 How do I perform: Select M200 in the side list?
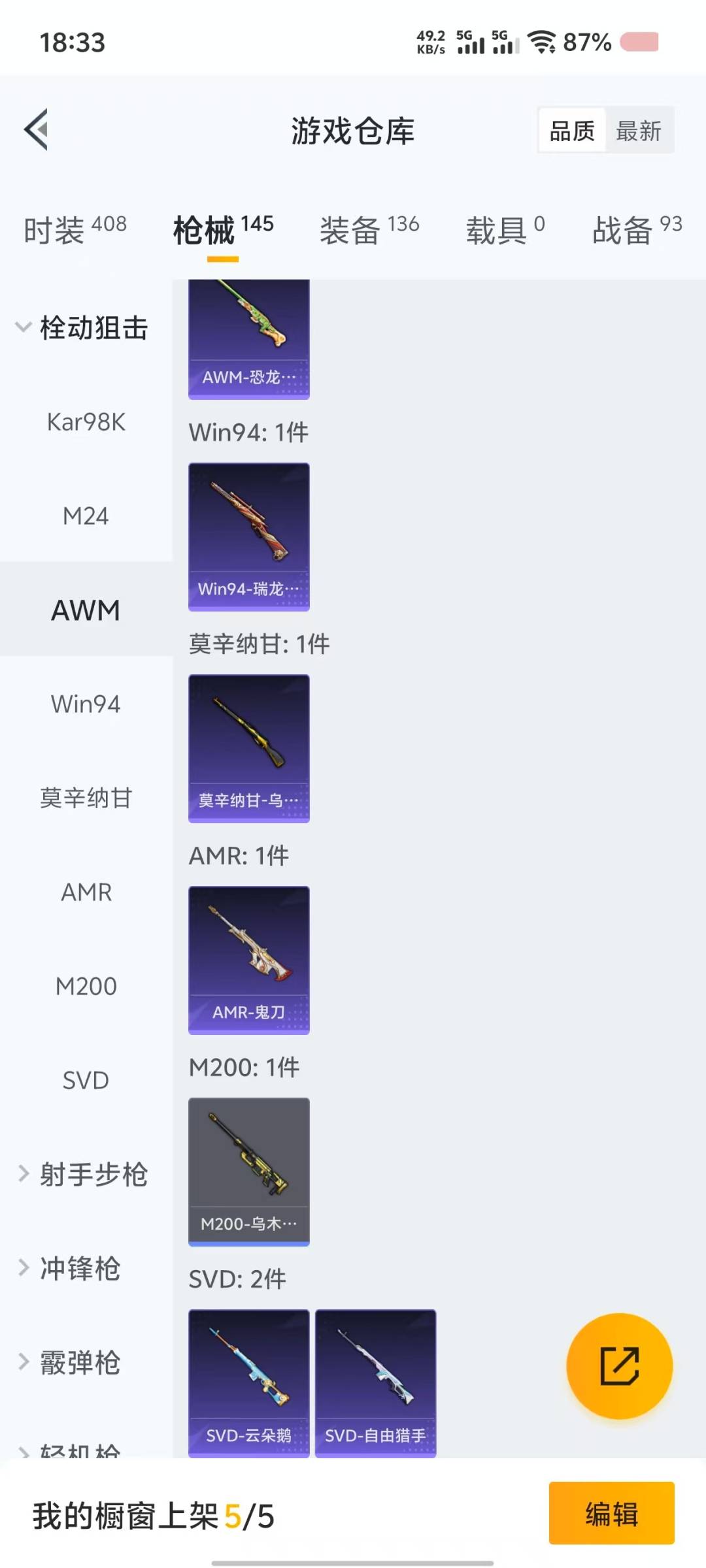pyautogui.click(x=86, y=987)
